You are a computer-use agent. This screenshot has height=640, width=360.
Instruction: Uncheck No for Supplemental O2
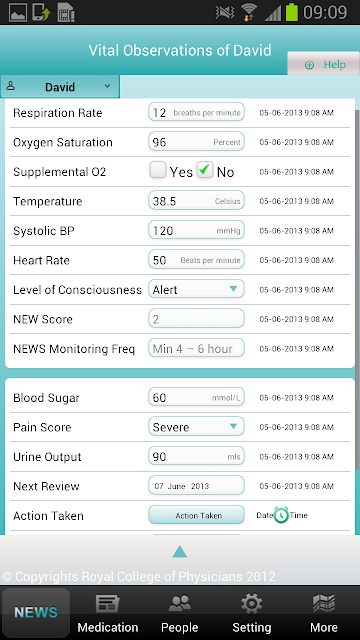[204, 170]
